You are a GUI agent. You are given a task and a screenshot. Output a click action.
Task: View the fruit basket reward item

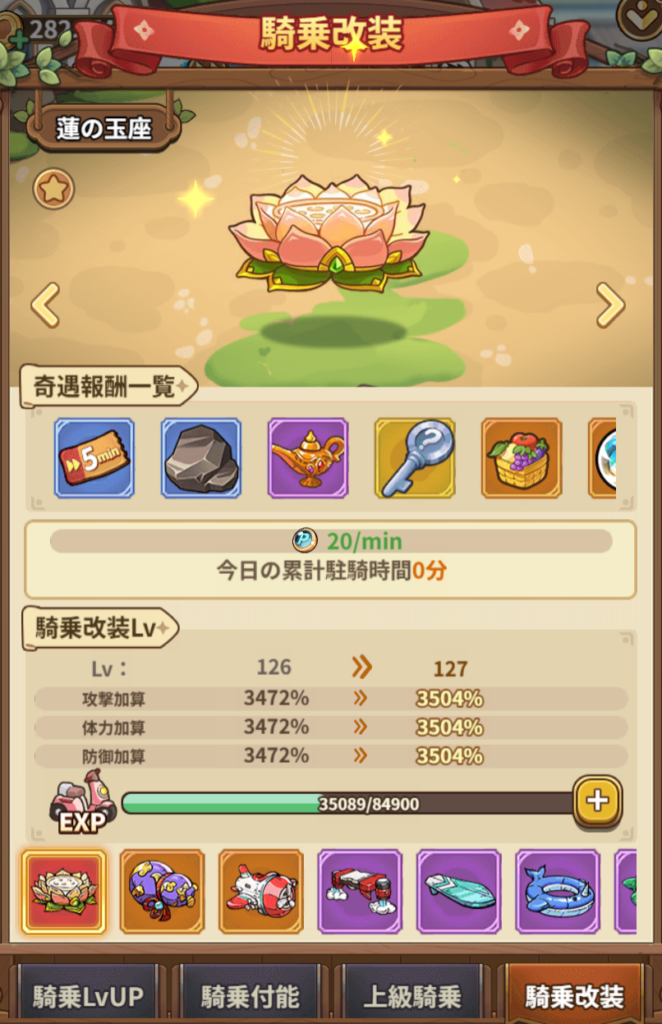coord(522,458)
